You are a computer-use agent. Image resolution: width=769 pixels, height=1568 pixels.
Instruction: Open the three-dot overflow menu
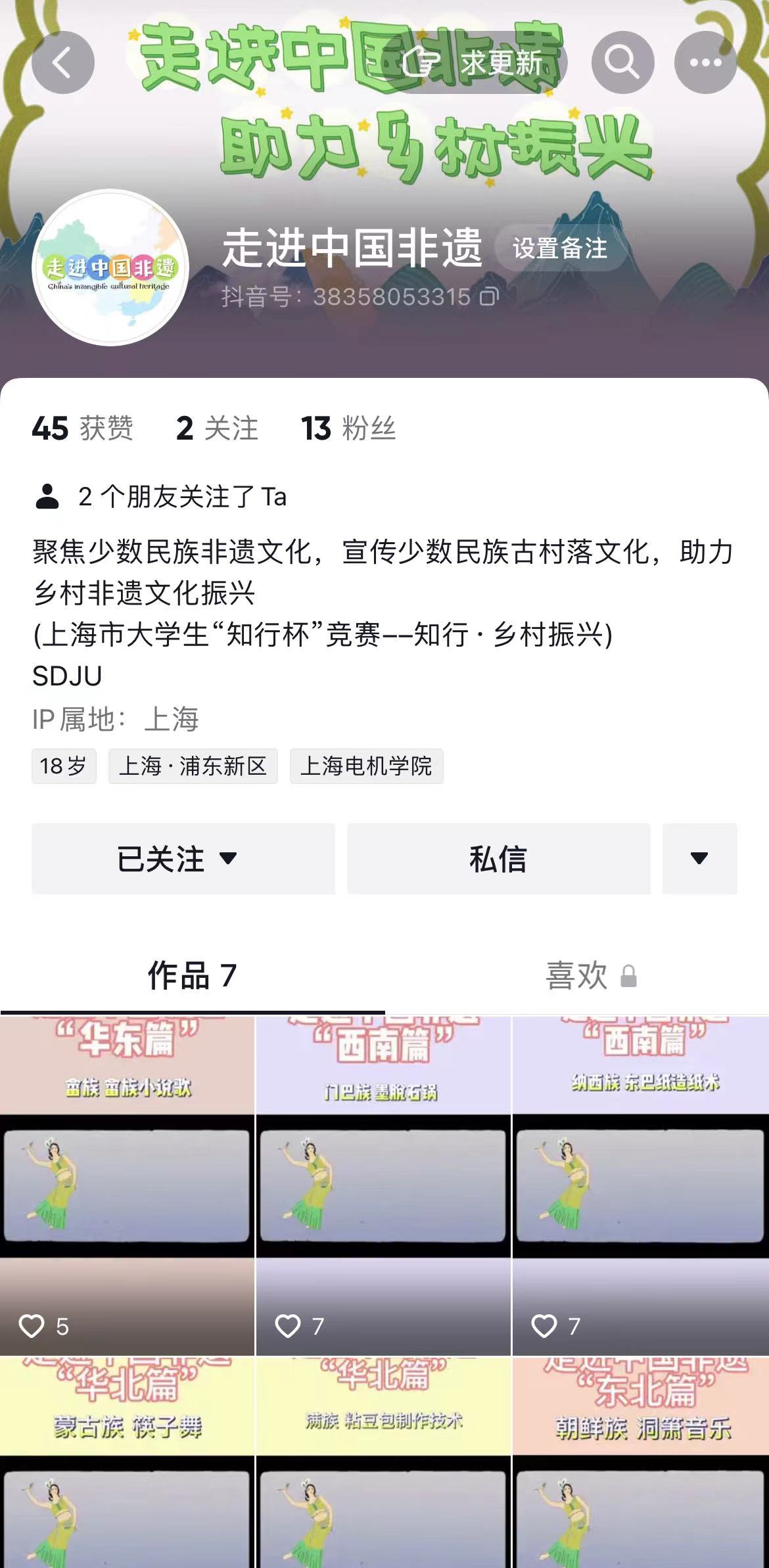pos(705,62)
